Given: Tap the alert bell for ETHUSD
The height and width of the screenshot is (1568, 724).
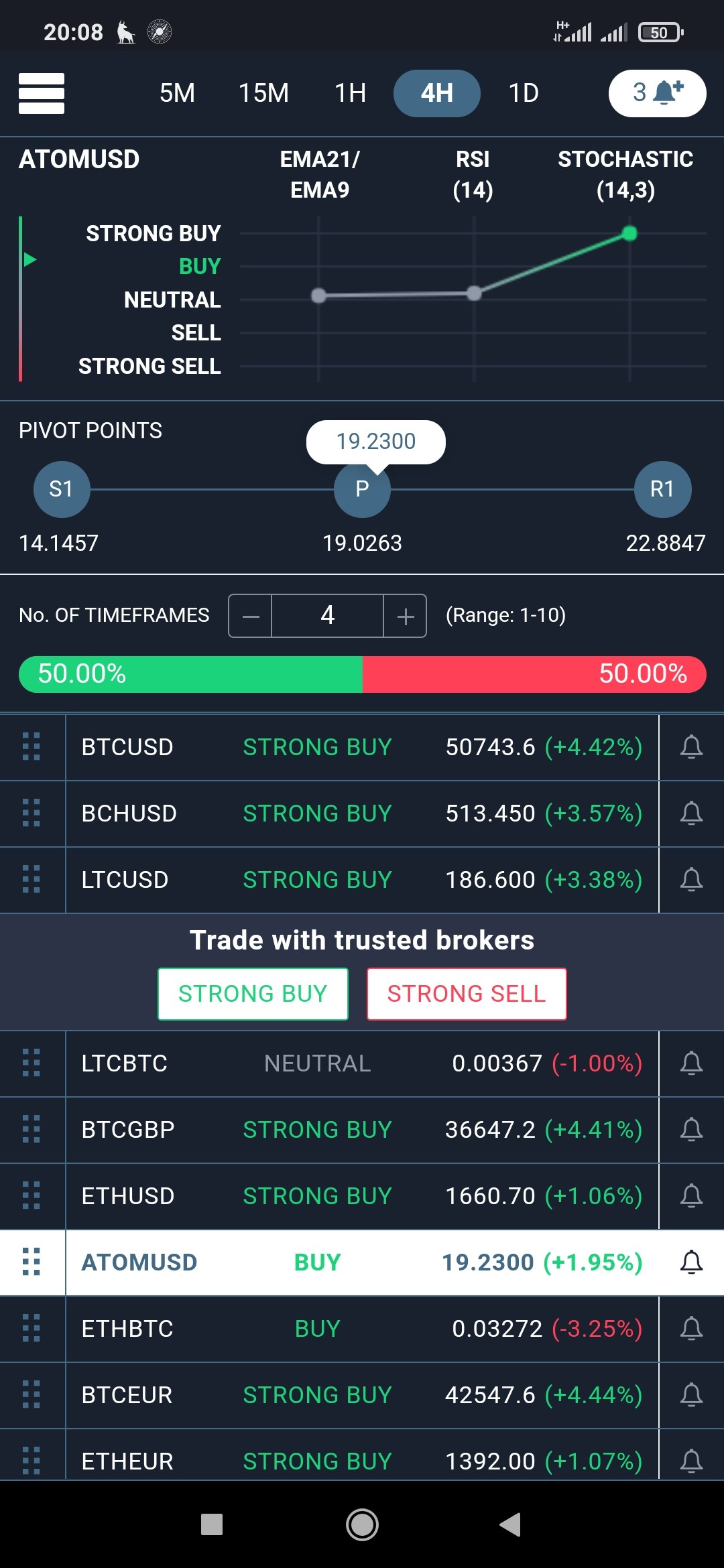Looking at the screenshot, I should (x=691, y=1196).
